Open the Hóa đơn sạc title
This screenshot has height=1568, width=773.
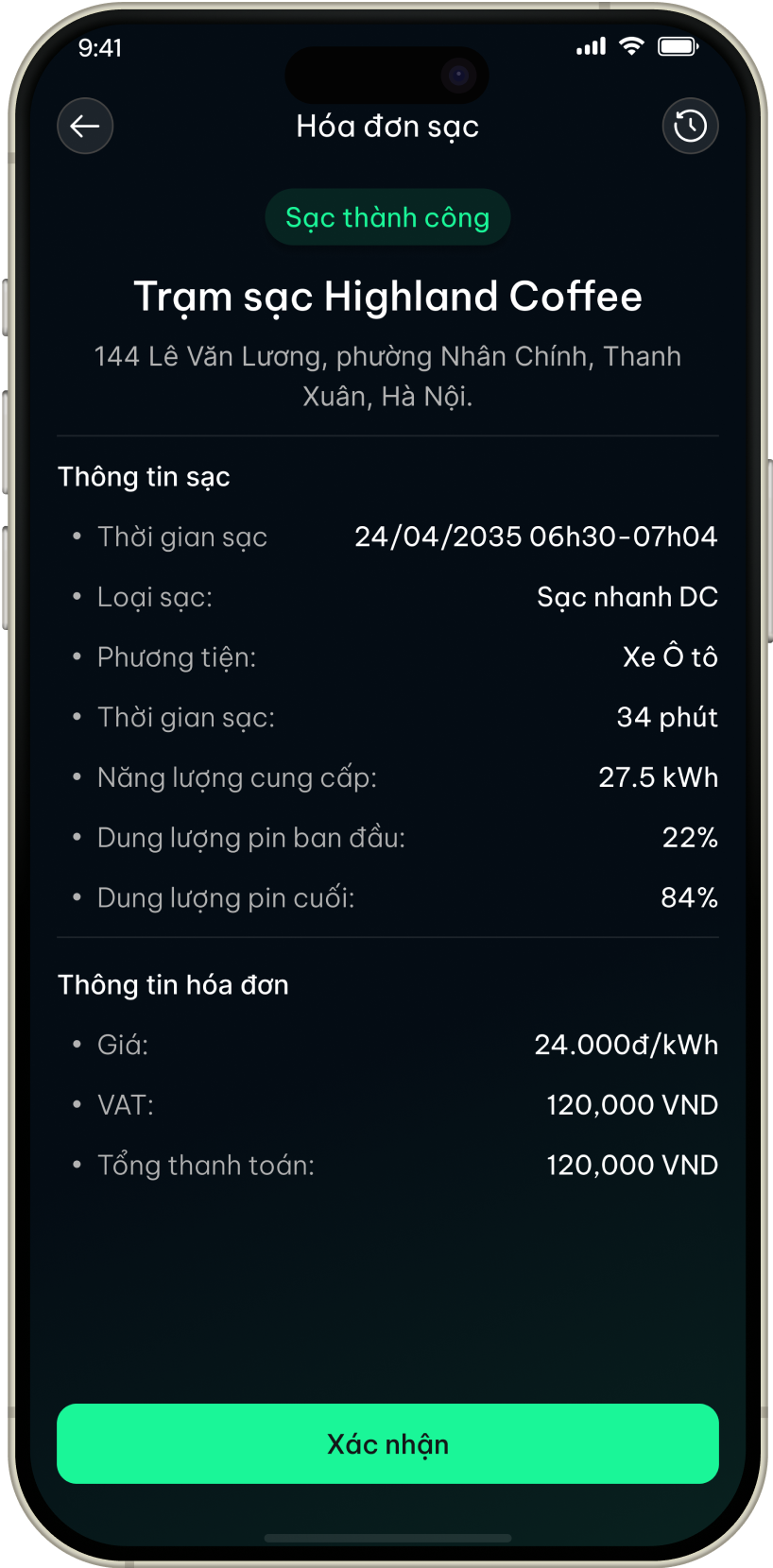387,126
